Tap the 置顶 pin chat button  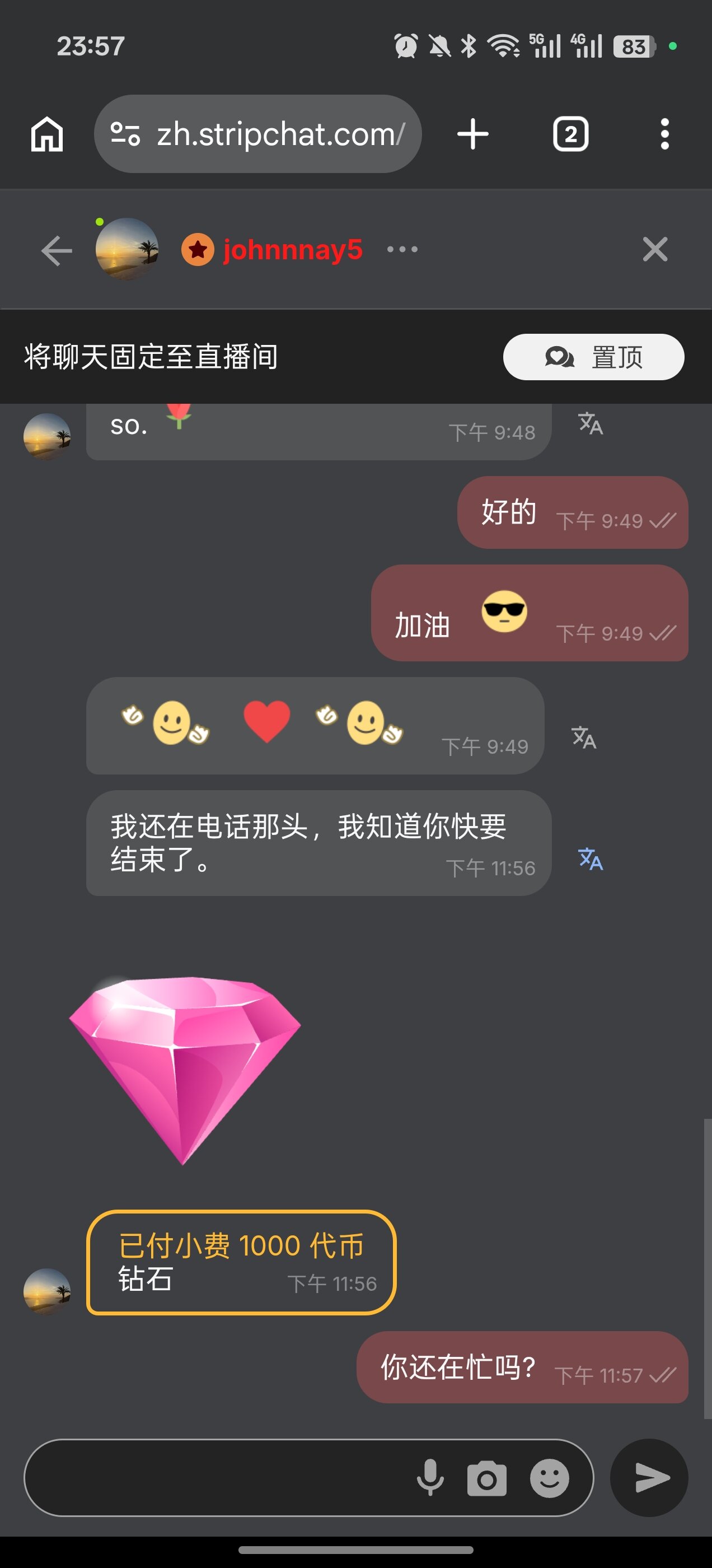click(593, 357)
